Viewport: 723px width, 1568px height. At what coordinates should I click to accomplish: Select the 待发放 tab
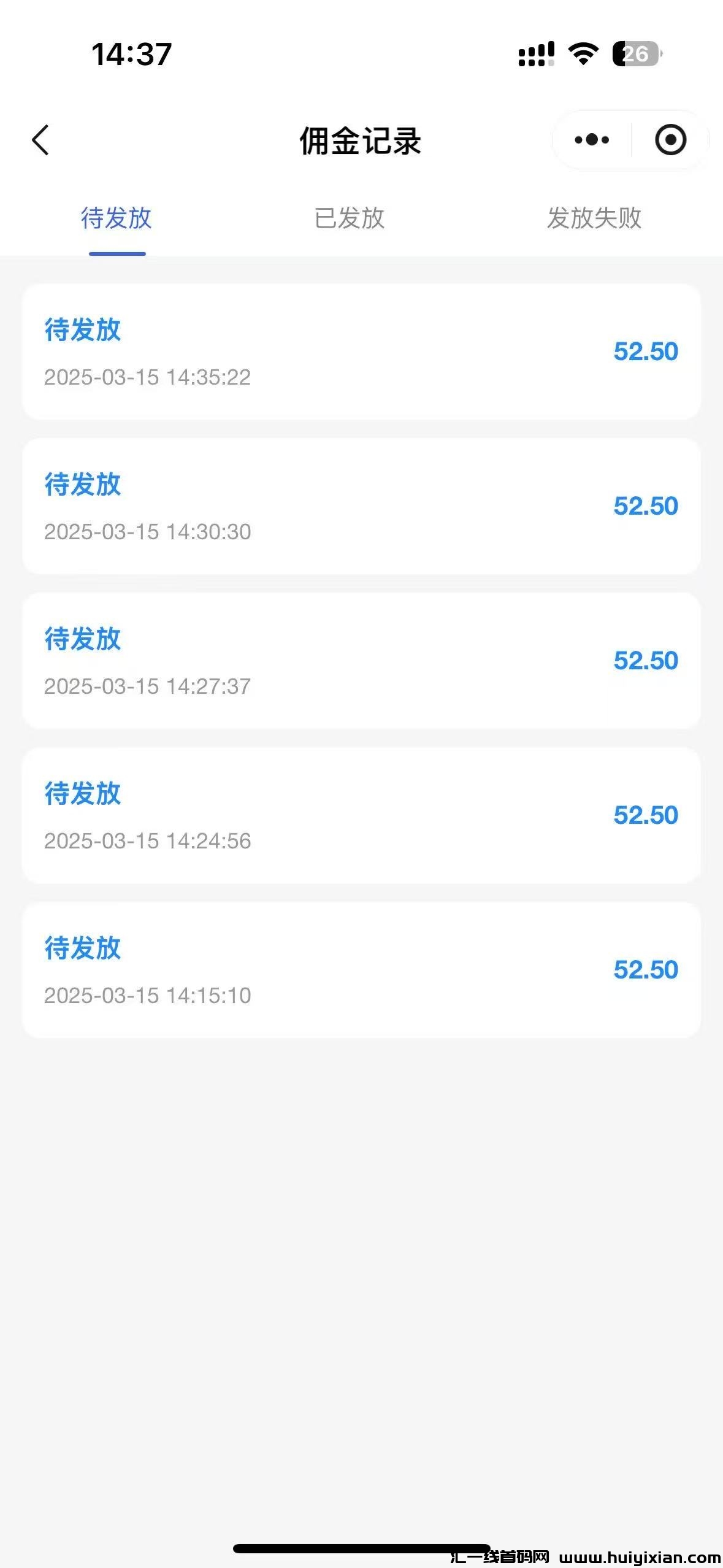click(x=117, y=218)
